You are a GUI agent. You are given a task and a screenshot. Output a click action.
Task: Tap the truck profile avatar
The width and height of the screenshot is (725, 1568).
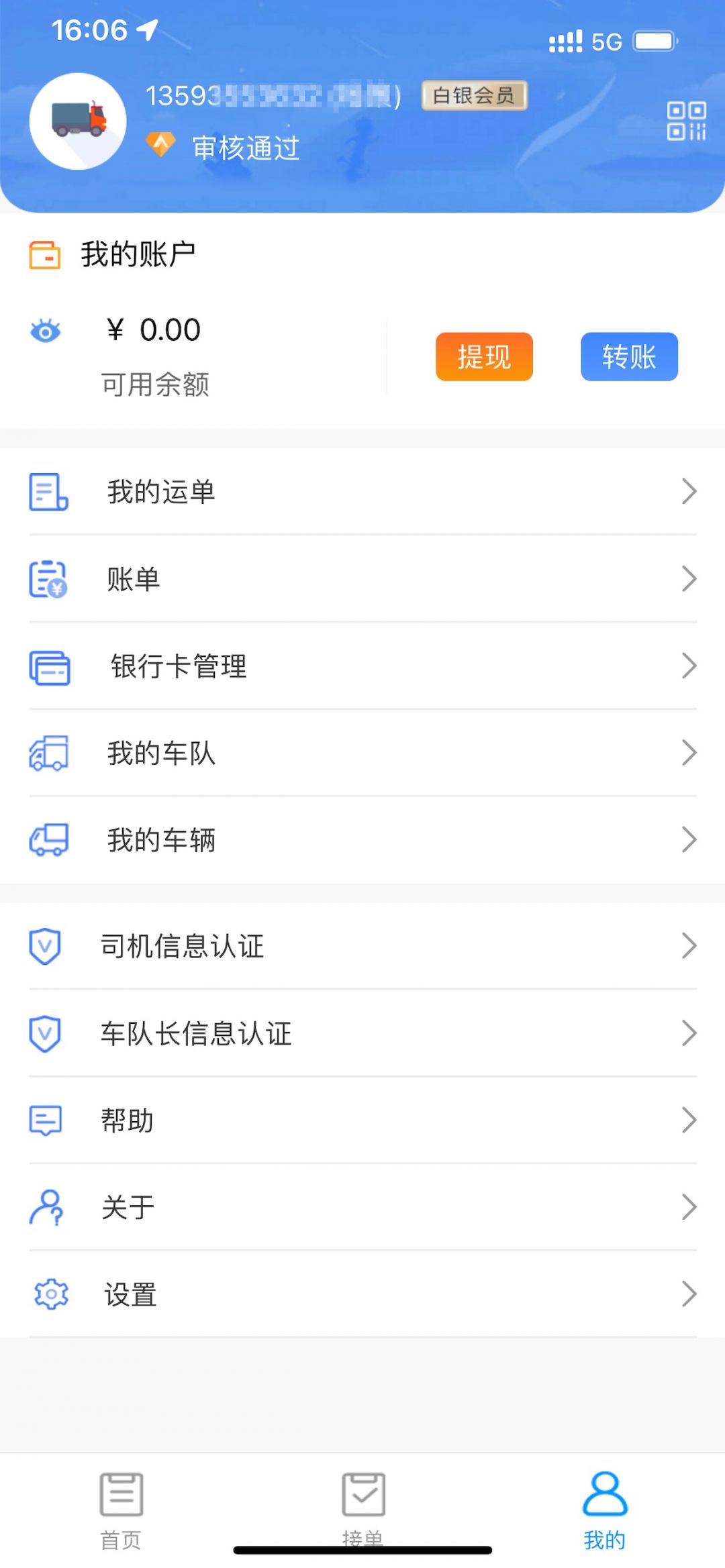pyautogui.click(x=78, y=121)
